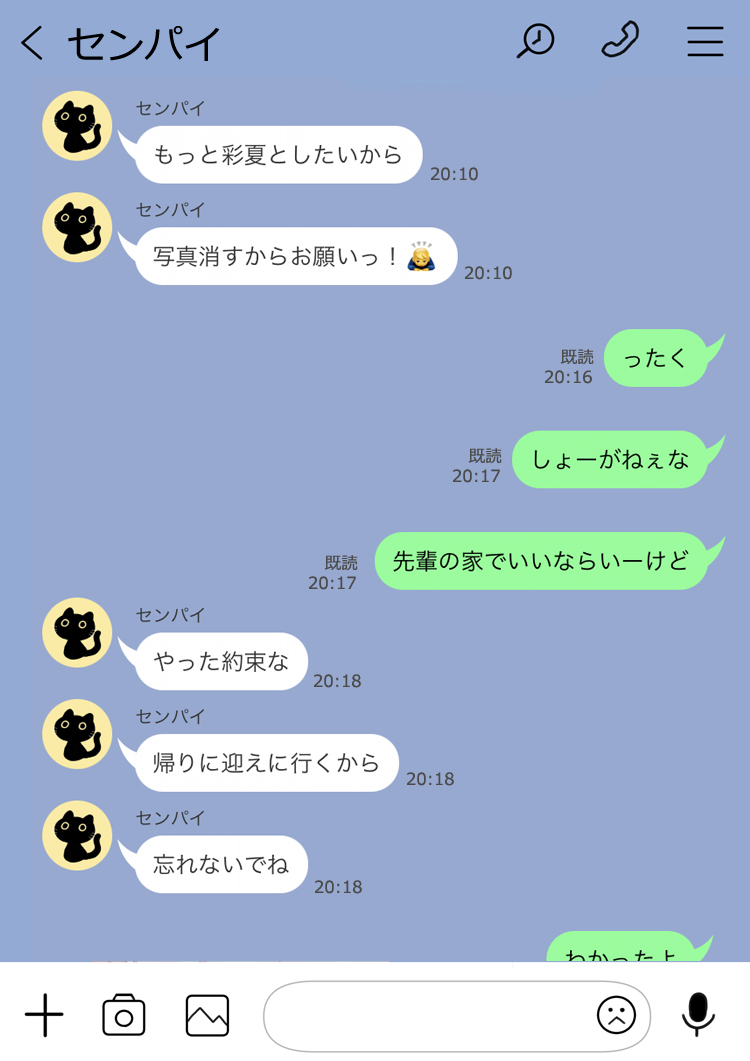Image resolution: width=750 pixels, height=1061 pixels.
Task: Open the camera
Action: click(124, 1015)
